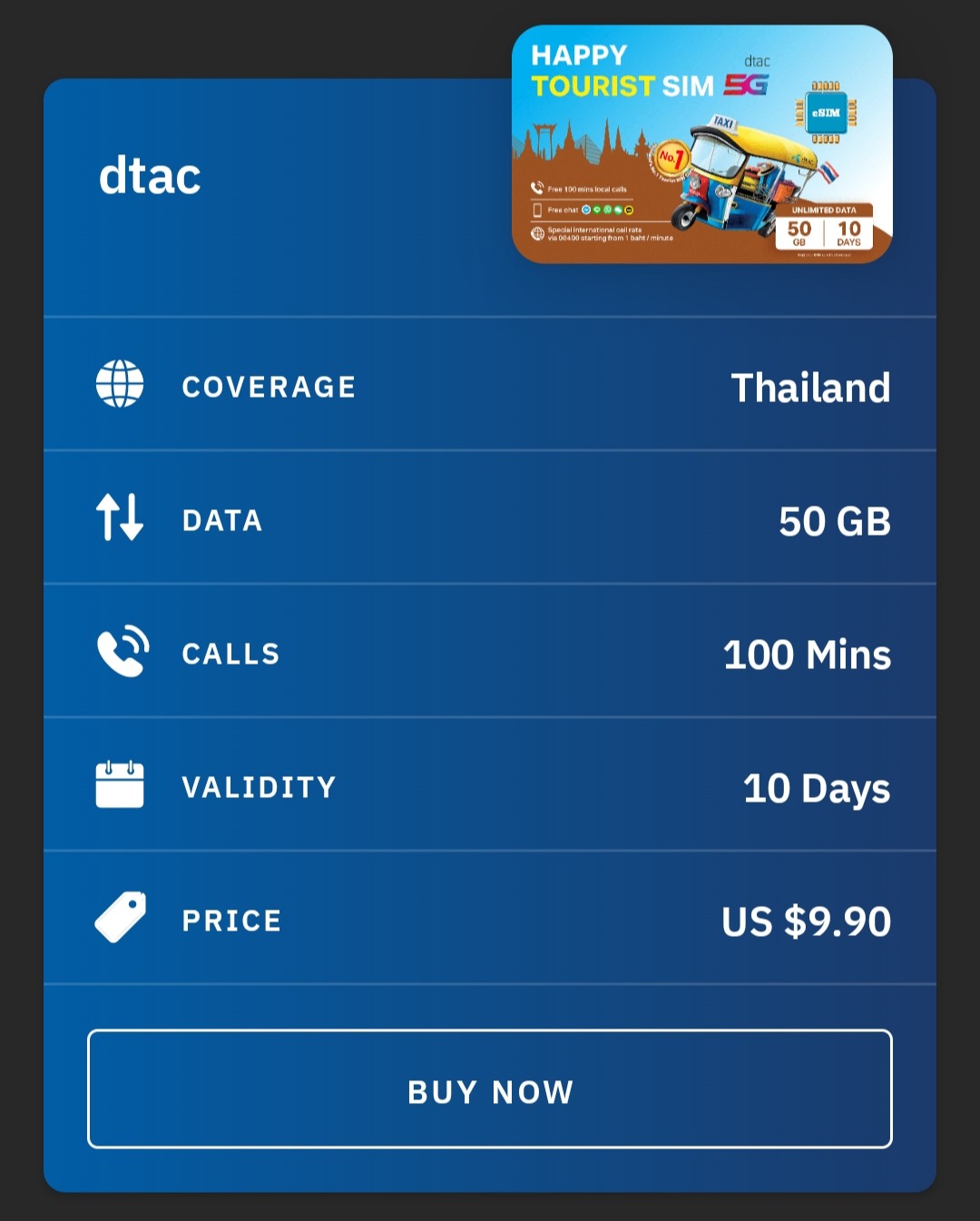This screenshot has height=1221, width=980.
Task: Click the phone handset icon beside CALLS
Action: pos(120,652)
